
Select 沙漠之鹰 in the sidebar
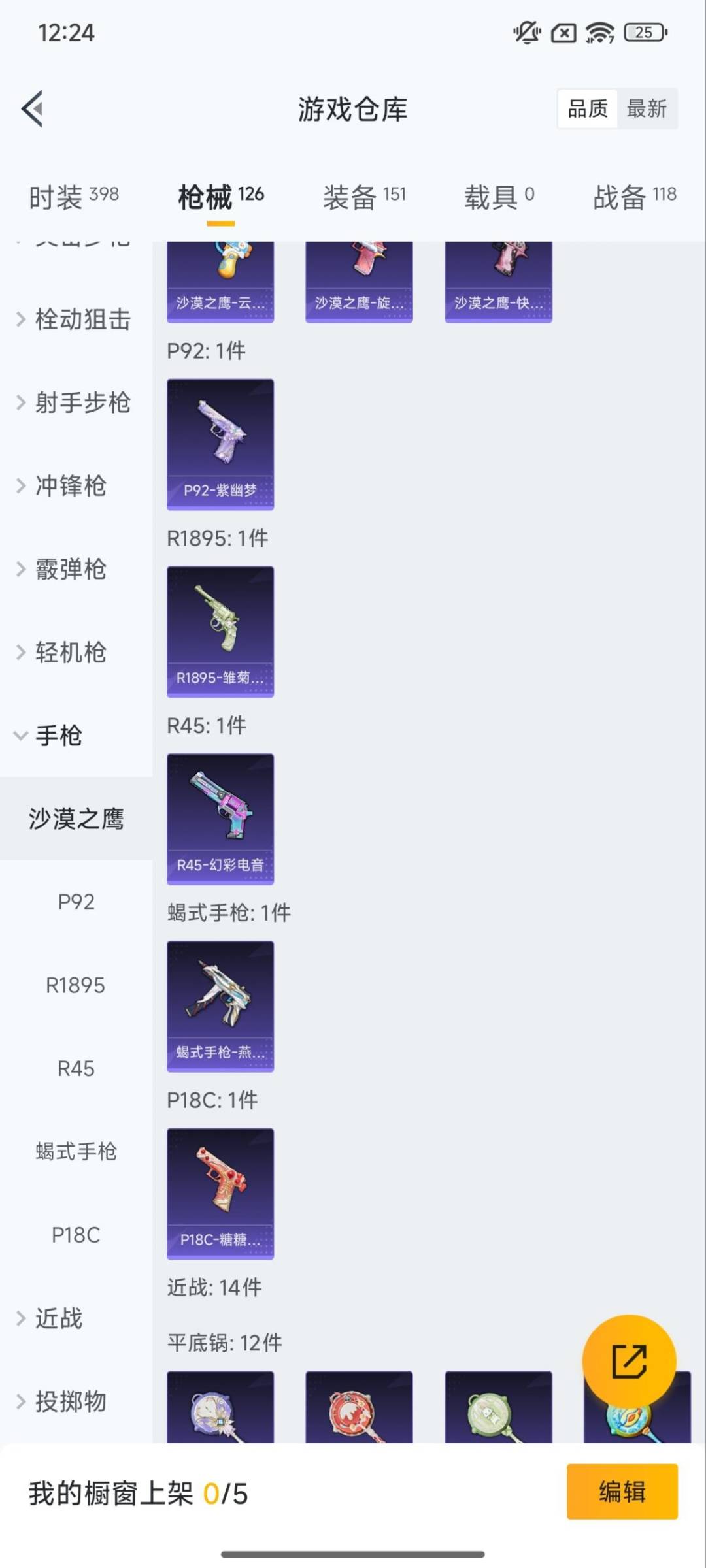pos(76,819)
